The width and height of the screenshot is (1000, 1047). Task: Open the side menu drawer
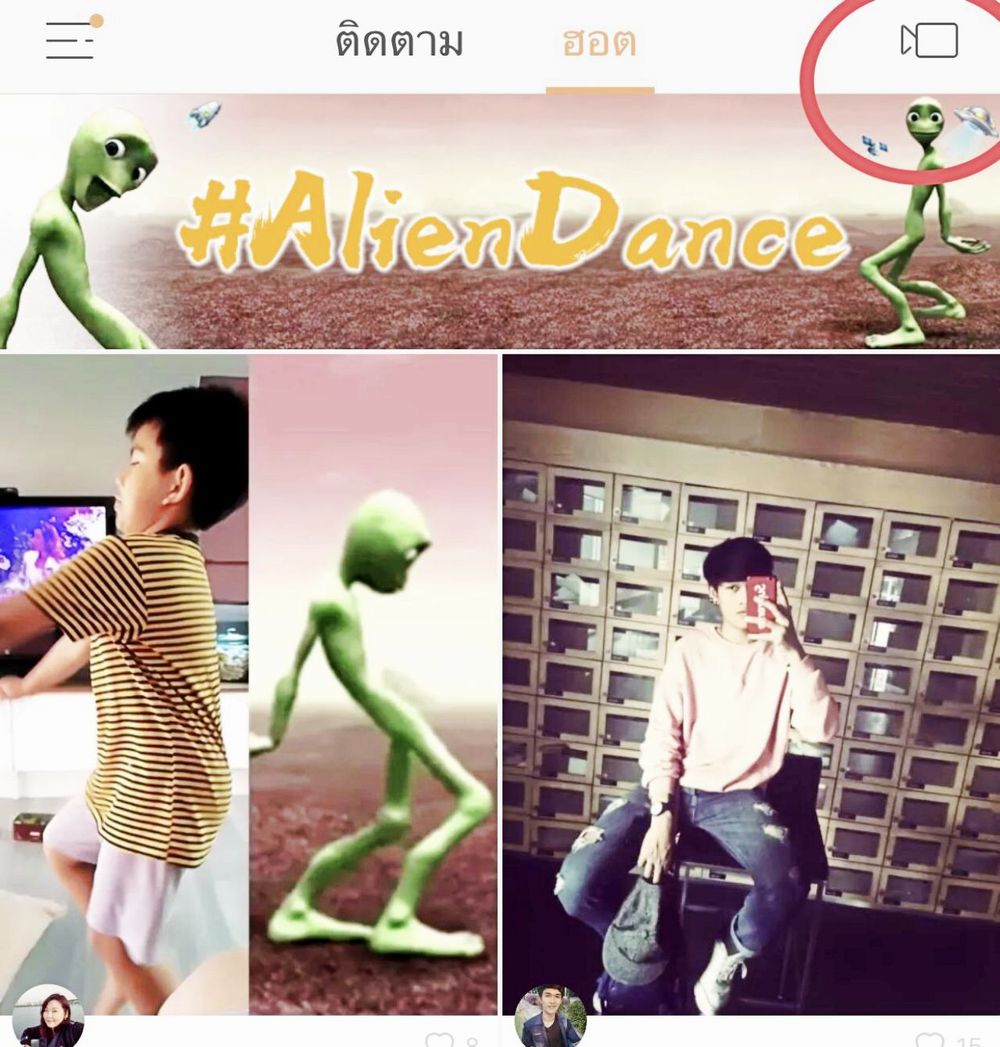[70, 40]
